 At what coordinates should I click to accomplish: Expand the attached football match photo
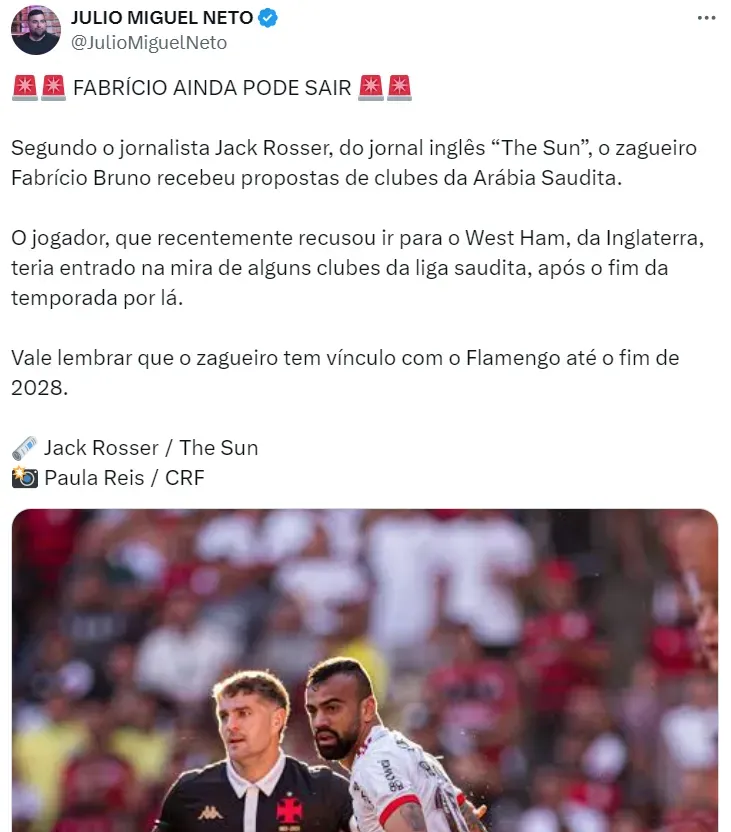point(365,670)
